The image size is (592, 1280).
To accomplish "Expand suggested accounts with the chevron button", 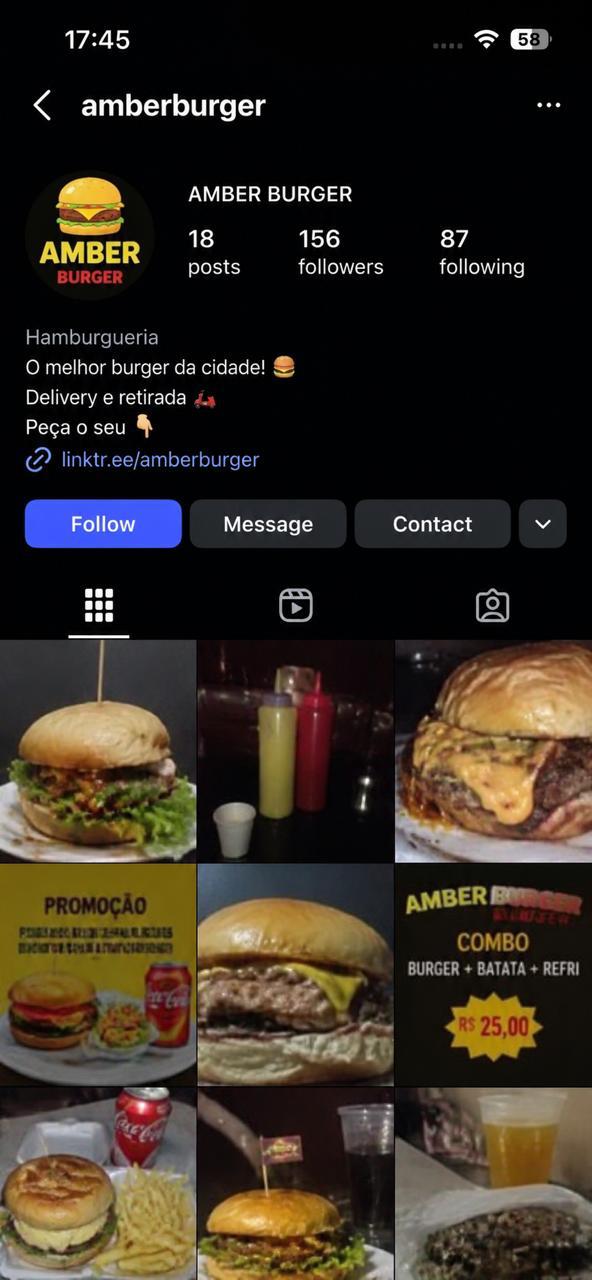I will [x=543, y=524].
